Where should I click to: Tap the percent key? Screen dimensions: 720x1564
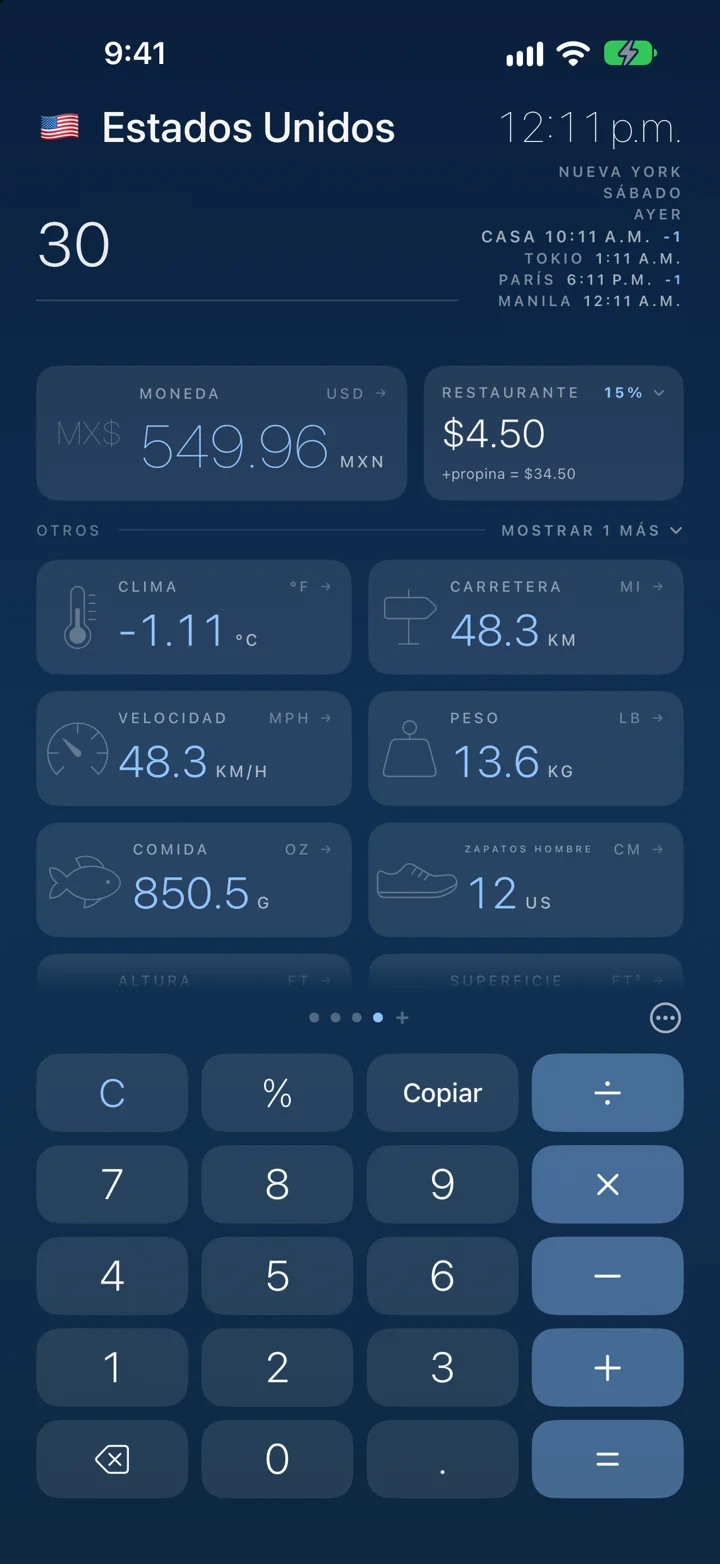tap(277, 1093)
